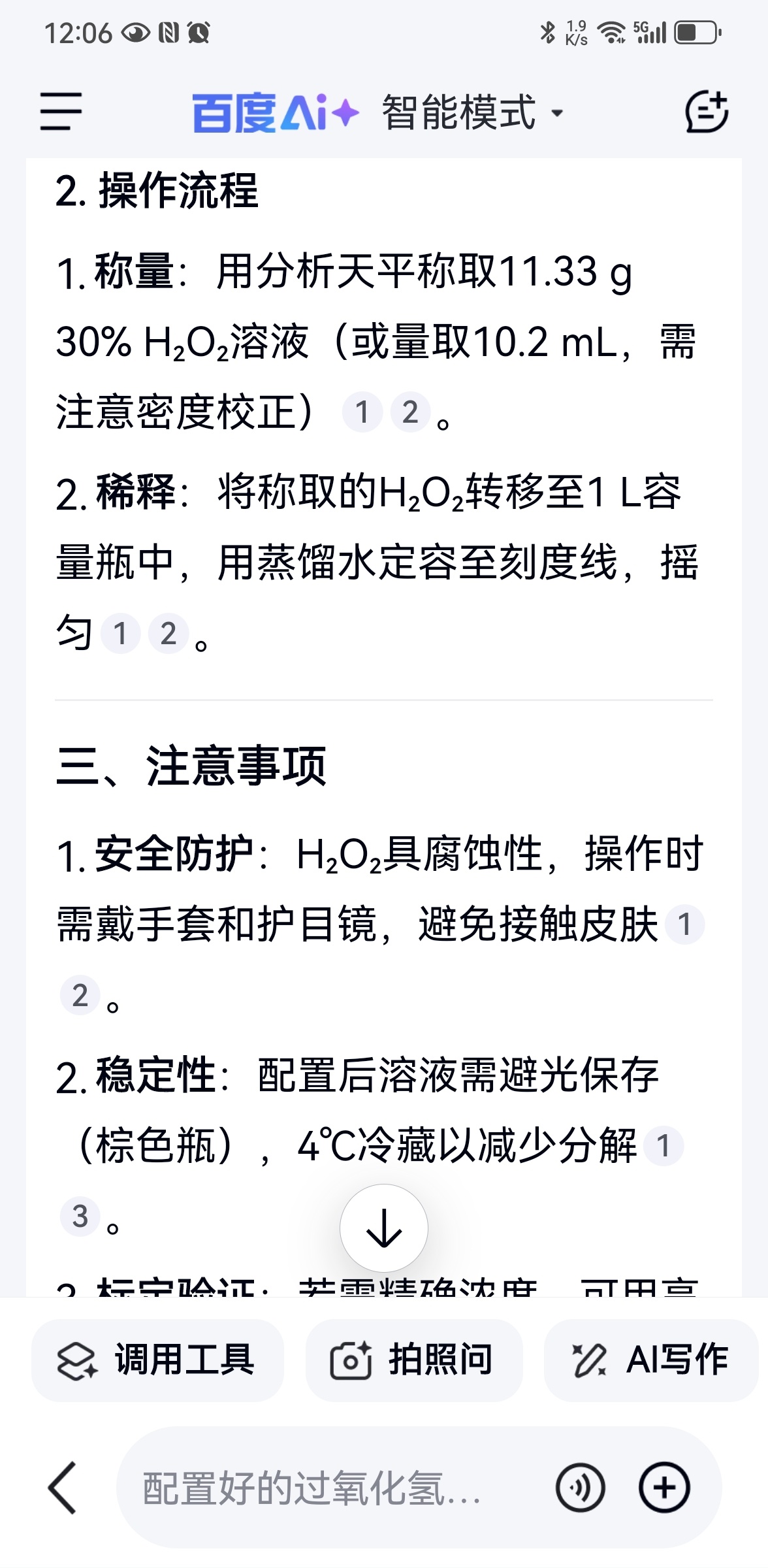
Task: Open citation 1 after 摇匀
Action: point(120,634)
